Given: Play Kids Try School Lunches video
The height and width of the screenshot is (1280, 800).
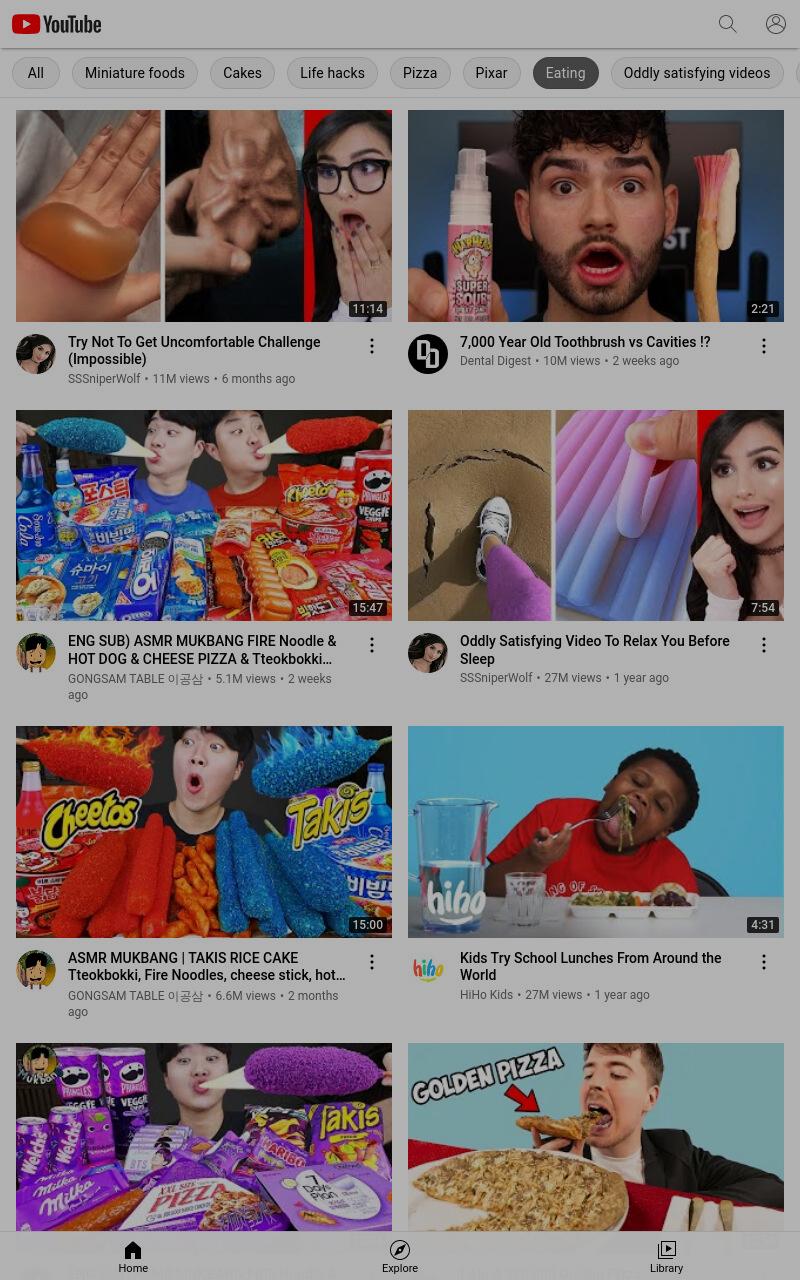Looking at the screenshot, I should [596, 832].
